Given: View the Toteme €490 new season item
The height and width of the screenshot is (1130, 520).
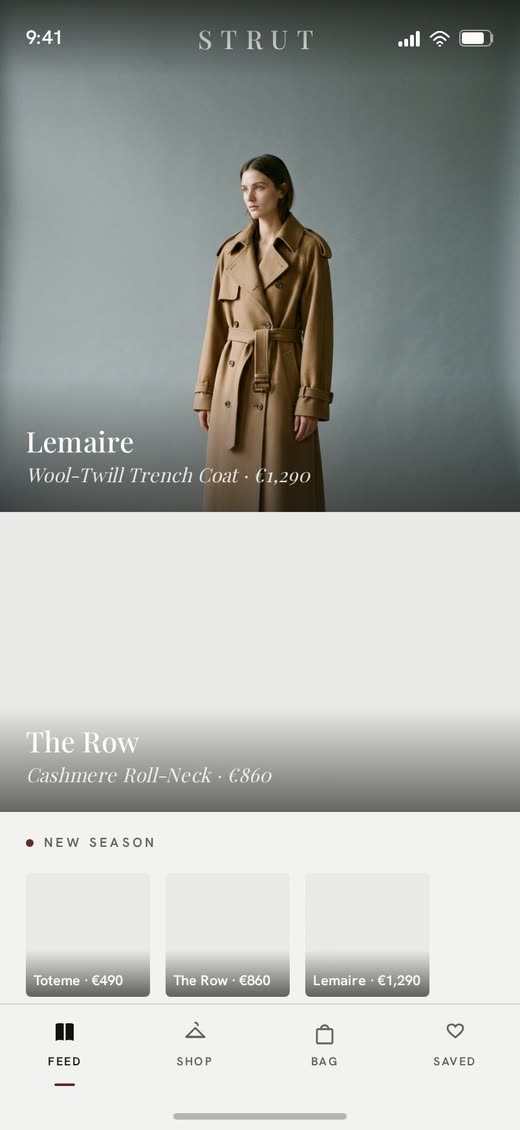Looking at the screenshot, I should pos(88,935).
